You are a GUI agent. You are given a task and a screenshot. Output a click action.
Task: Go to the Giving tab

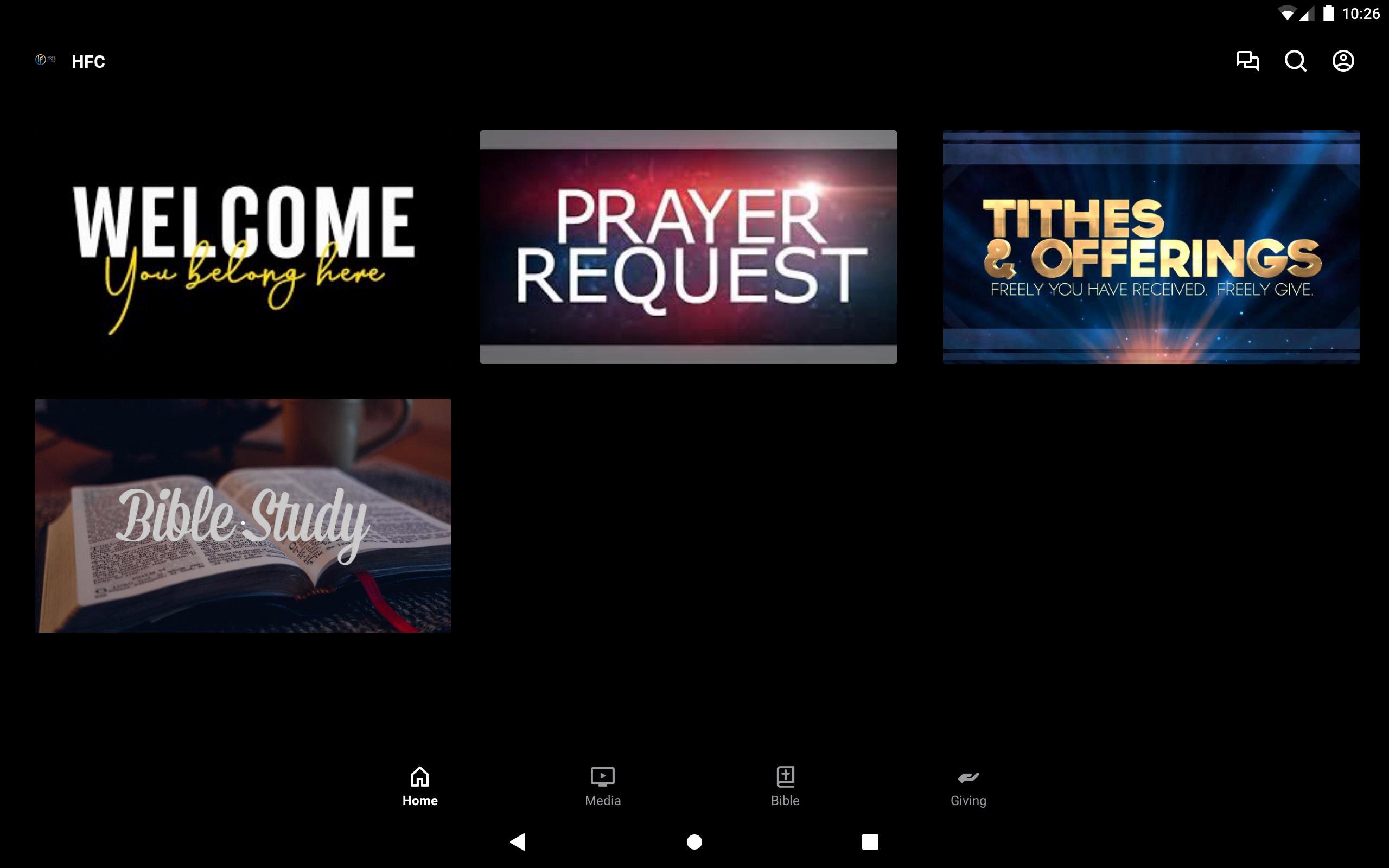[969, 786]
